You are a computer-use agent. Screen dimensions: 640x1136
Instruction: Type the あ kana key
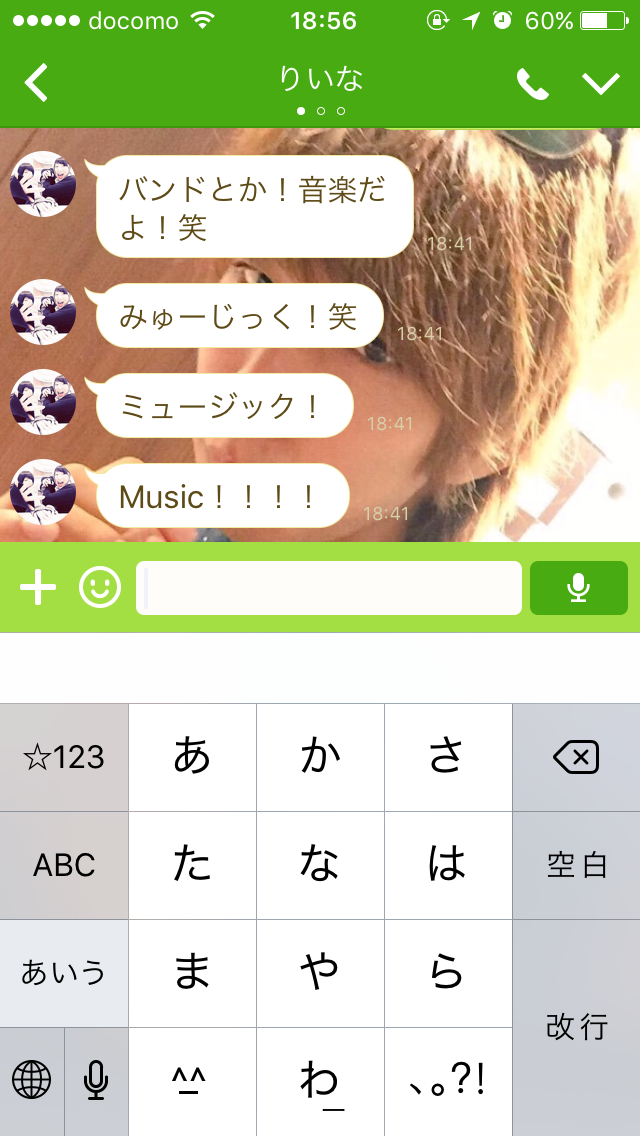point(192,757)
